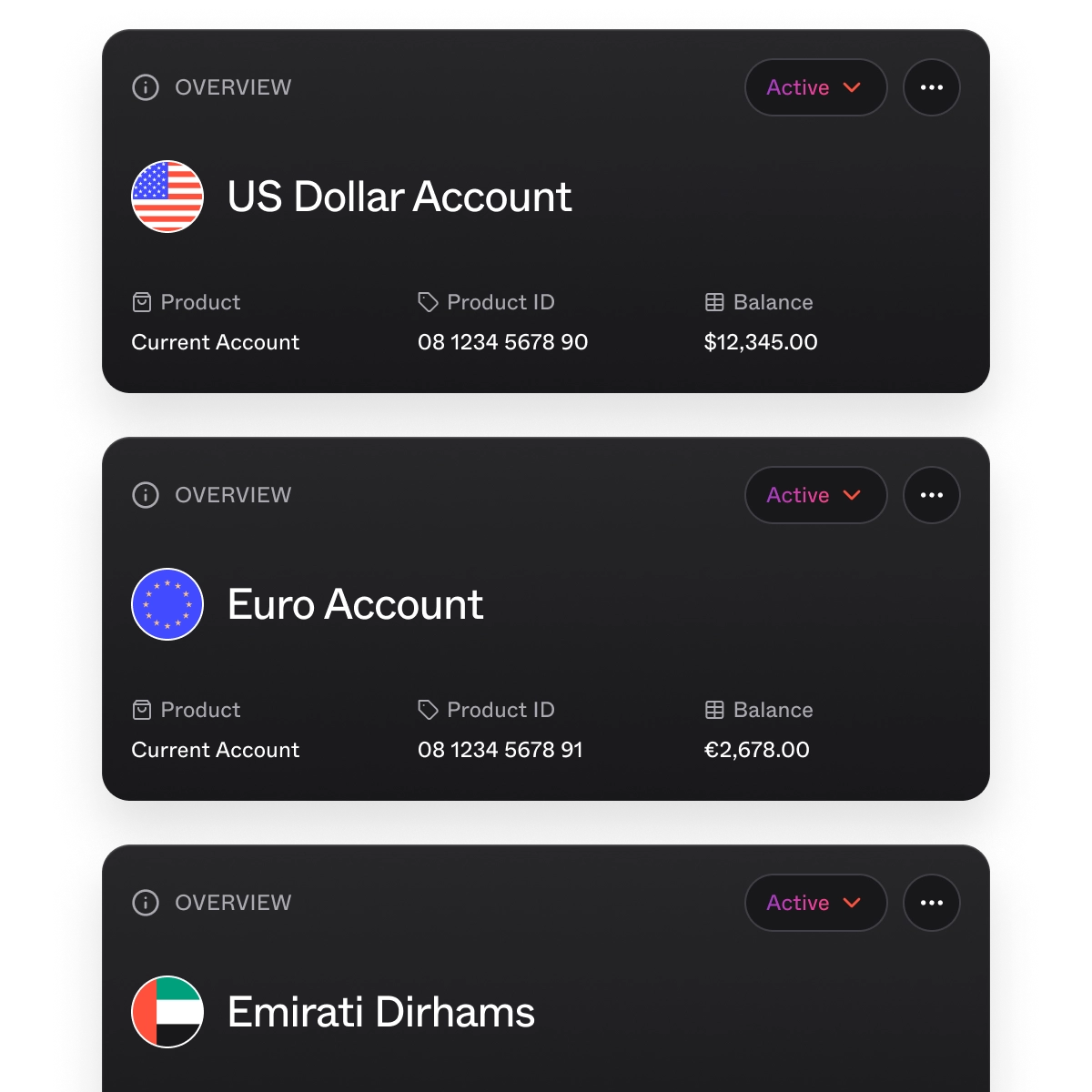Expand the Active status dropdown for Emirati Dirhams

[815, 903]
